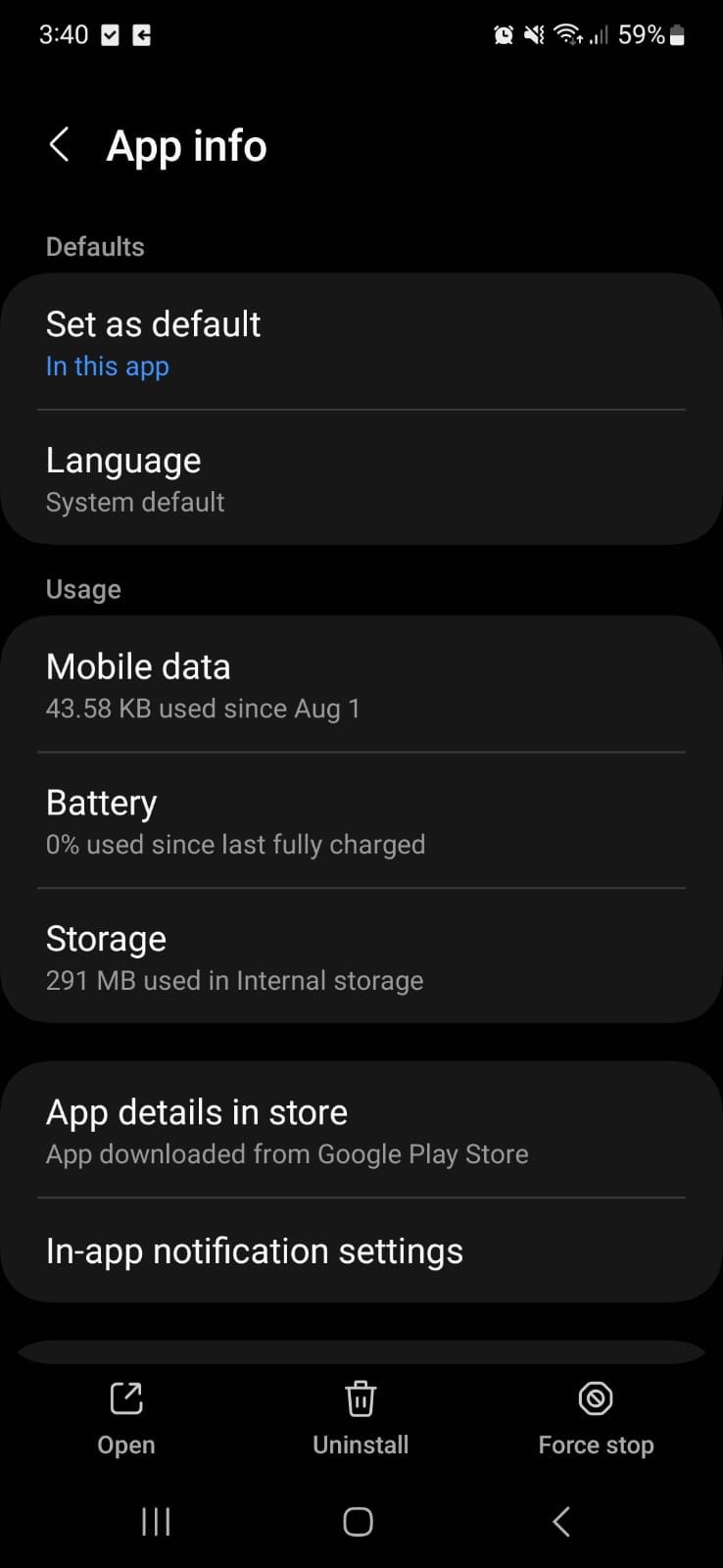This screenshot has height=1568, width=723.
Task: Open Mobile data usage details
Action: [x=361, y=684]
